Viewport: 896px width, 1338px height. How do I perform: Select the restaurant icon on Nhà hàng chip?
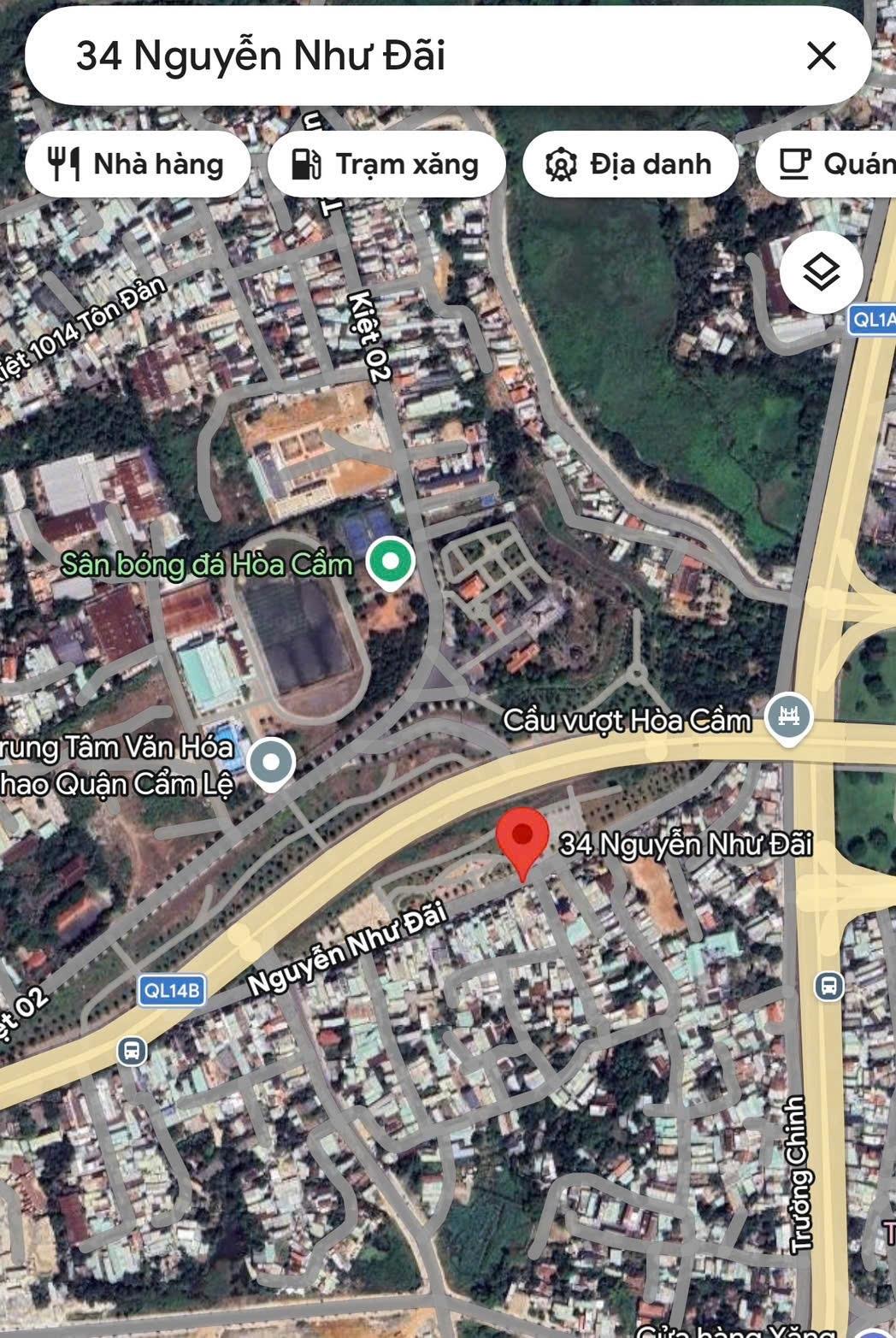pos(65,163)
